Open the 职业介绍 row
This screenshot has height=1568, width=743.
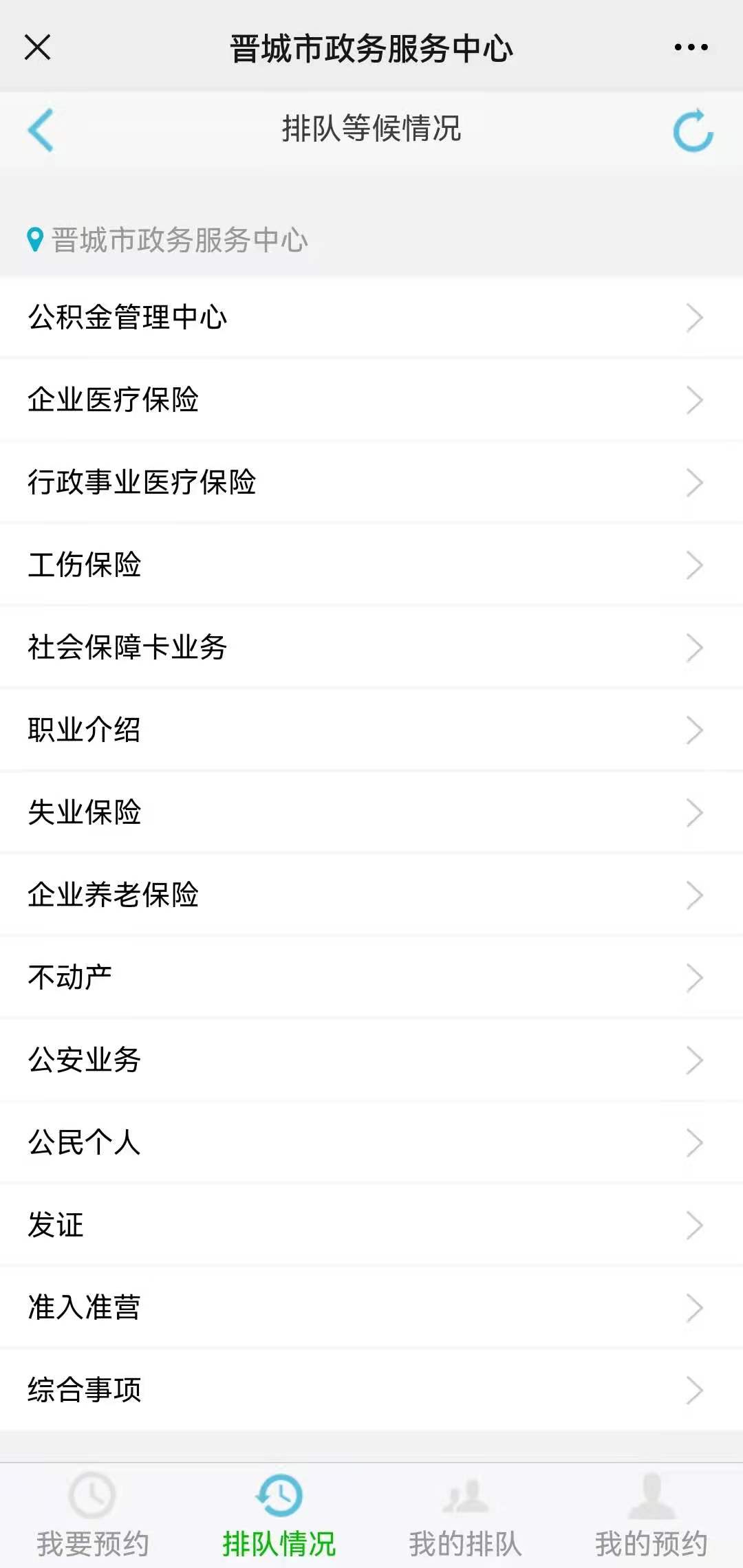click(x=371, y=730)
